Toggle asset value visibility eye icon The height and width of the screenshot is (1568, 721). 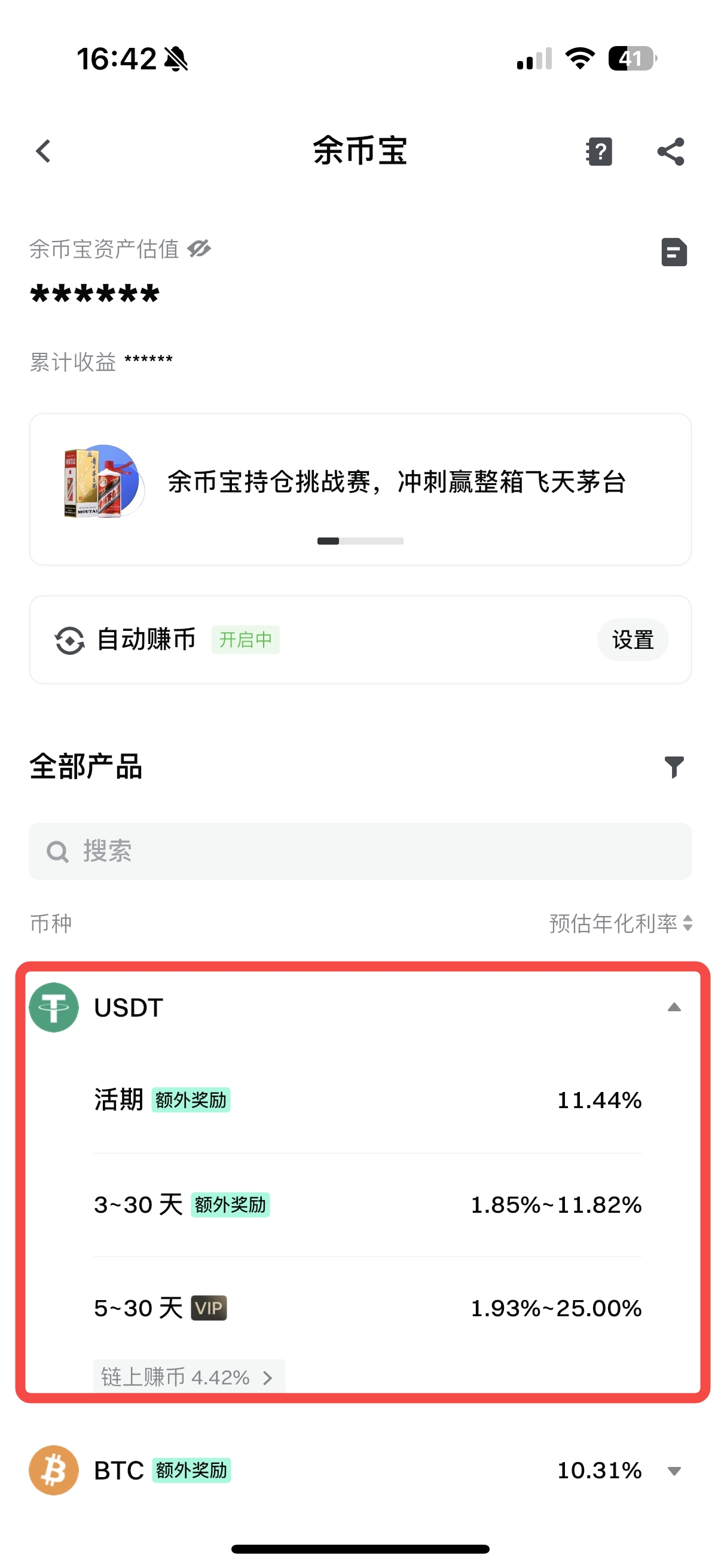click(199, 248)
